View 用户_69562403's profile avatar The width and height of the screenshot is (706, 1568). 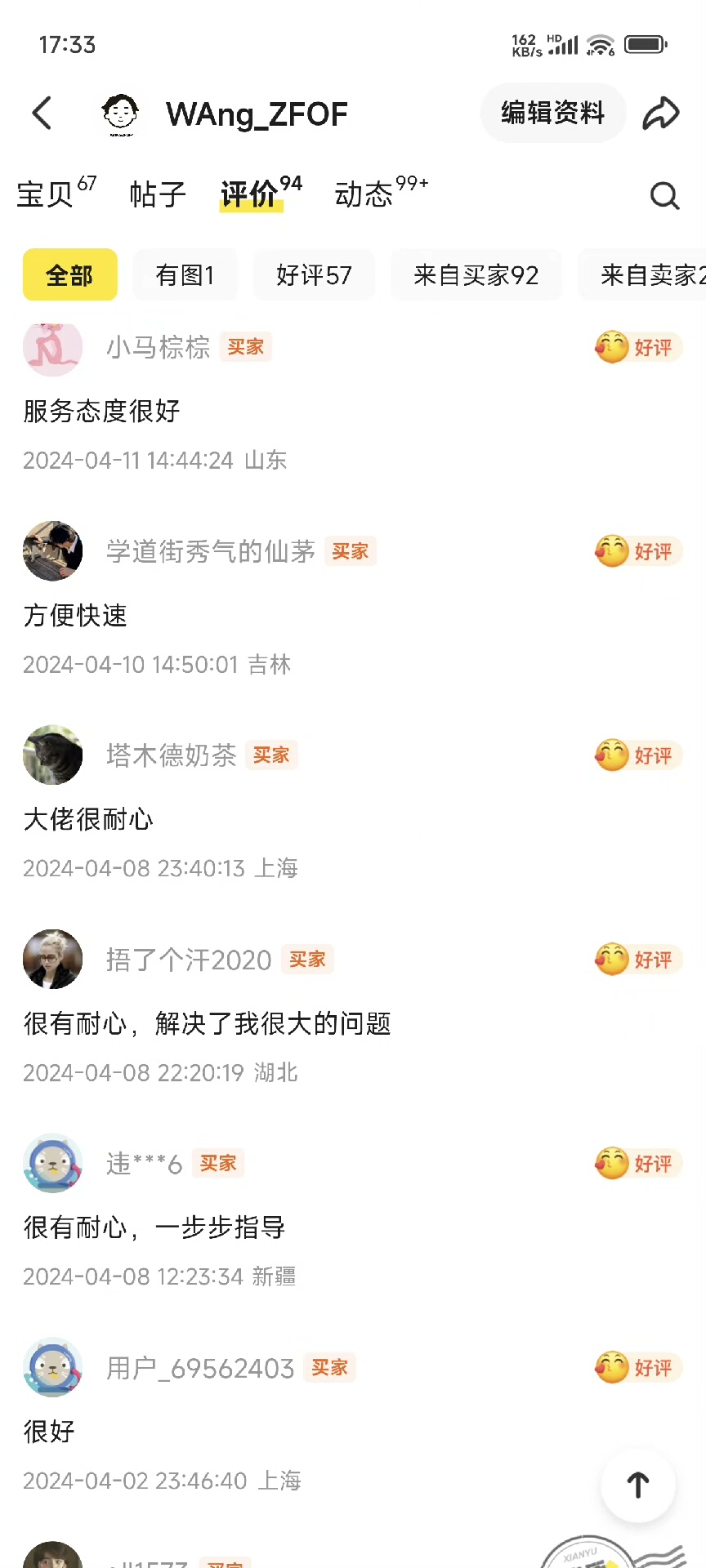52,1367
